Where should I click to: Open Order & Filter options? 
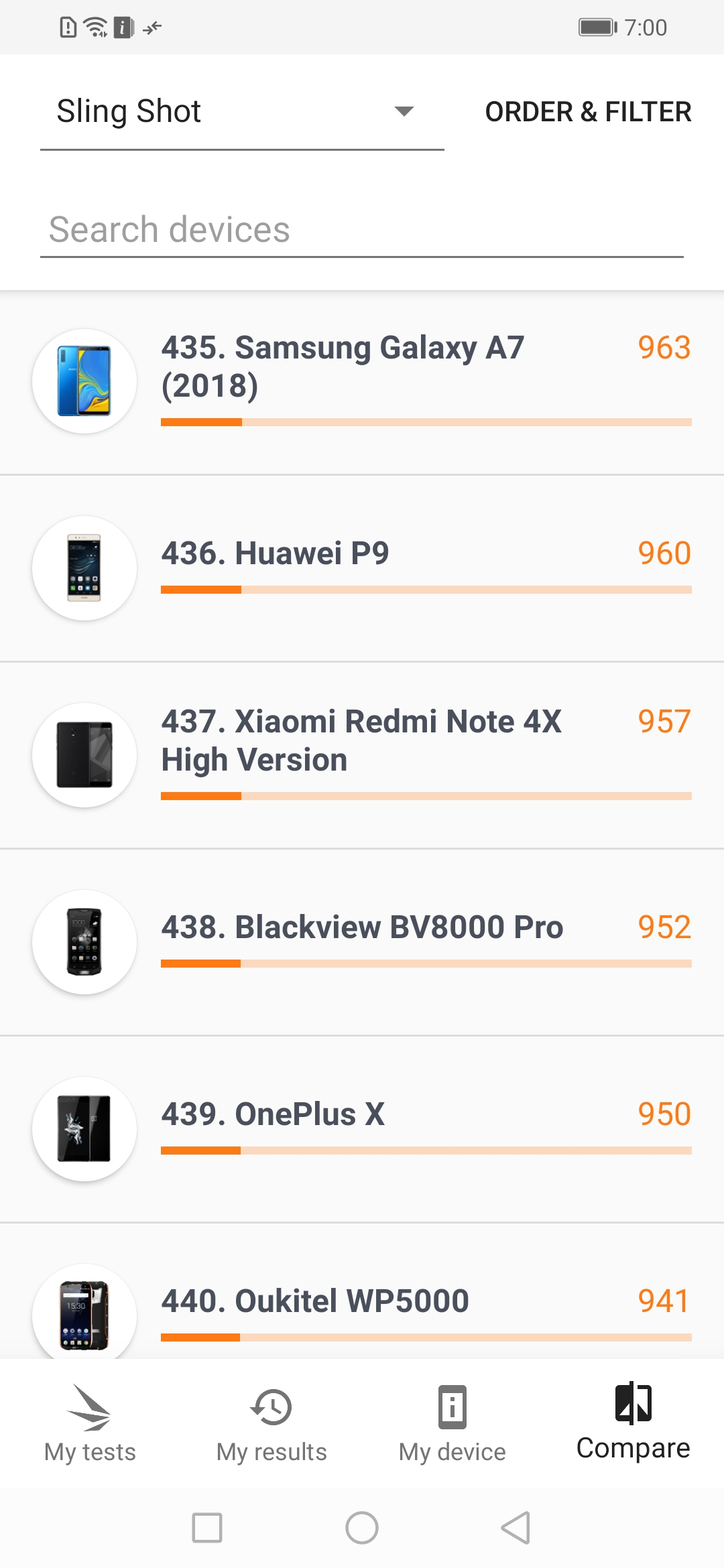(588, 112)
